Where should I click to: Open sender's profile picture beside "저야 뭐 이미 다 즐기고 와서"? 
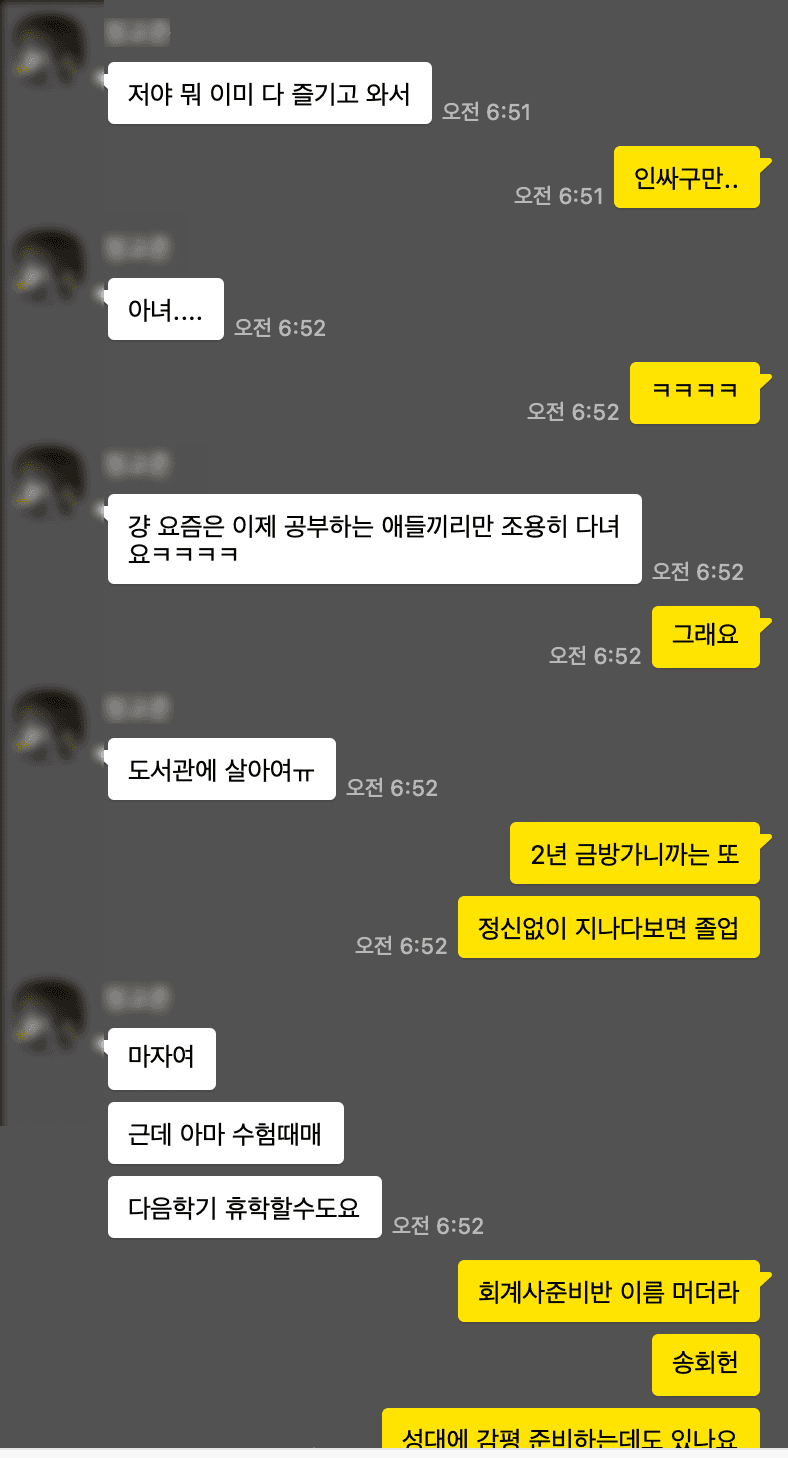[50, 52]
